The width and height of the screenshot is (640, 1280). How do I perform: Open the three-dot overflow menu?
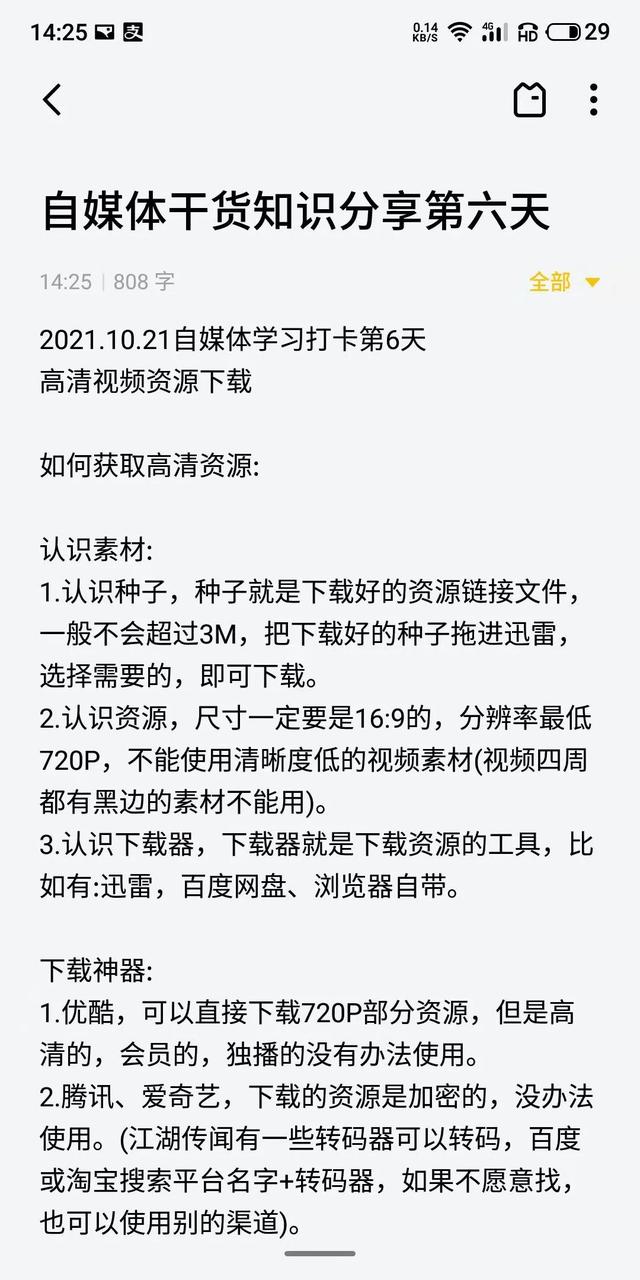(x=594, y=100)
